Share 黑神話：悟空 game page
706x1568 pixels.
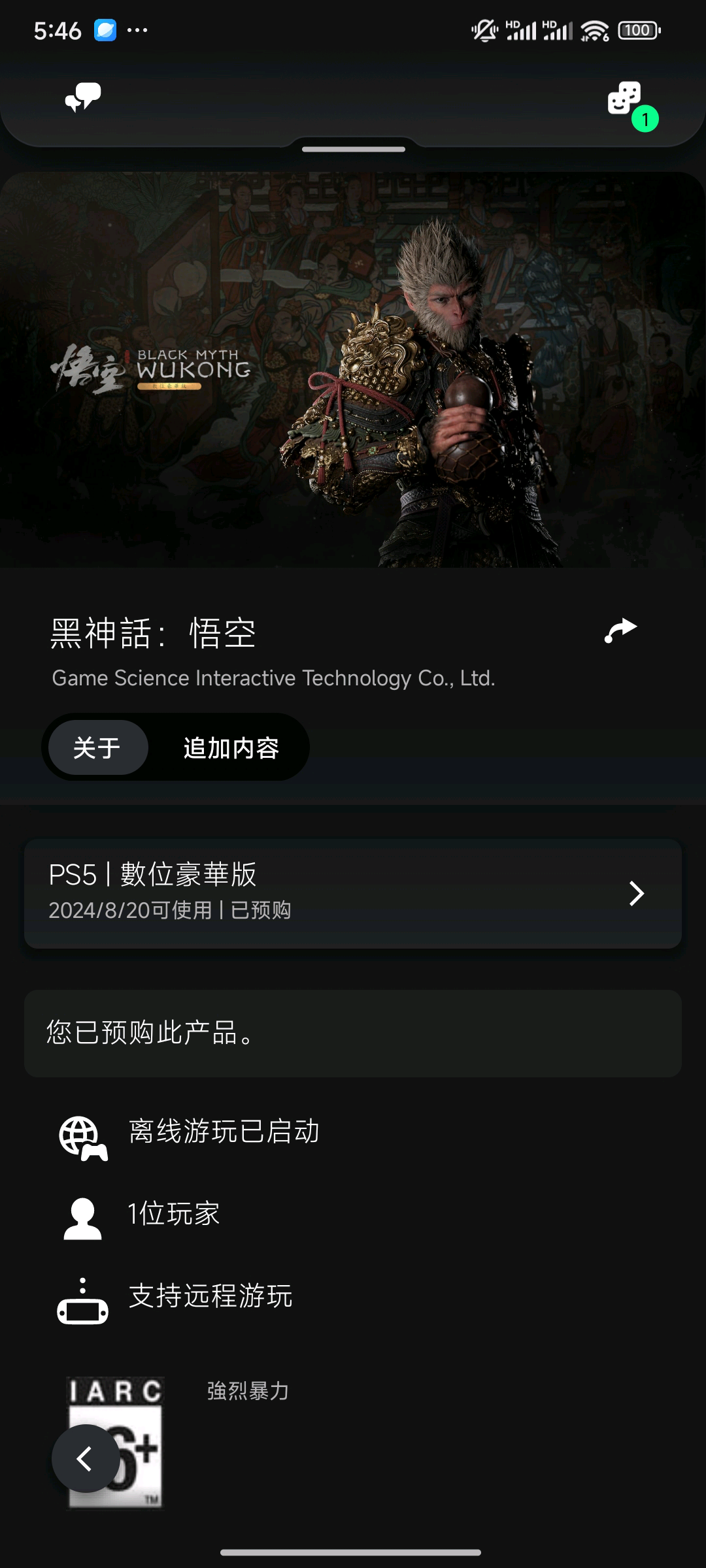(x=620, y=630)
